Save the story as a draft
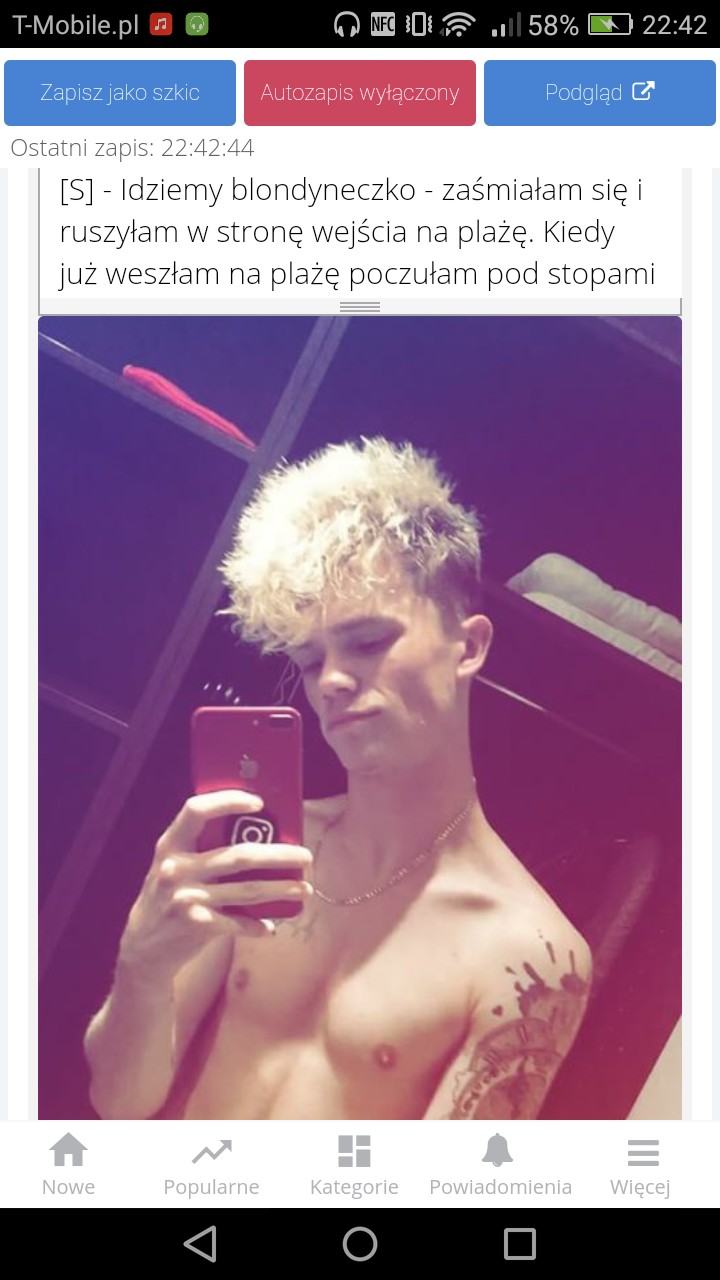 pyautogui.click(x=120, y=93)
